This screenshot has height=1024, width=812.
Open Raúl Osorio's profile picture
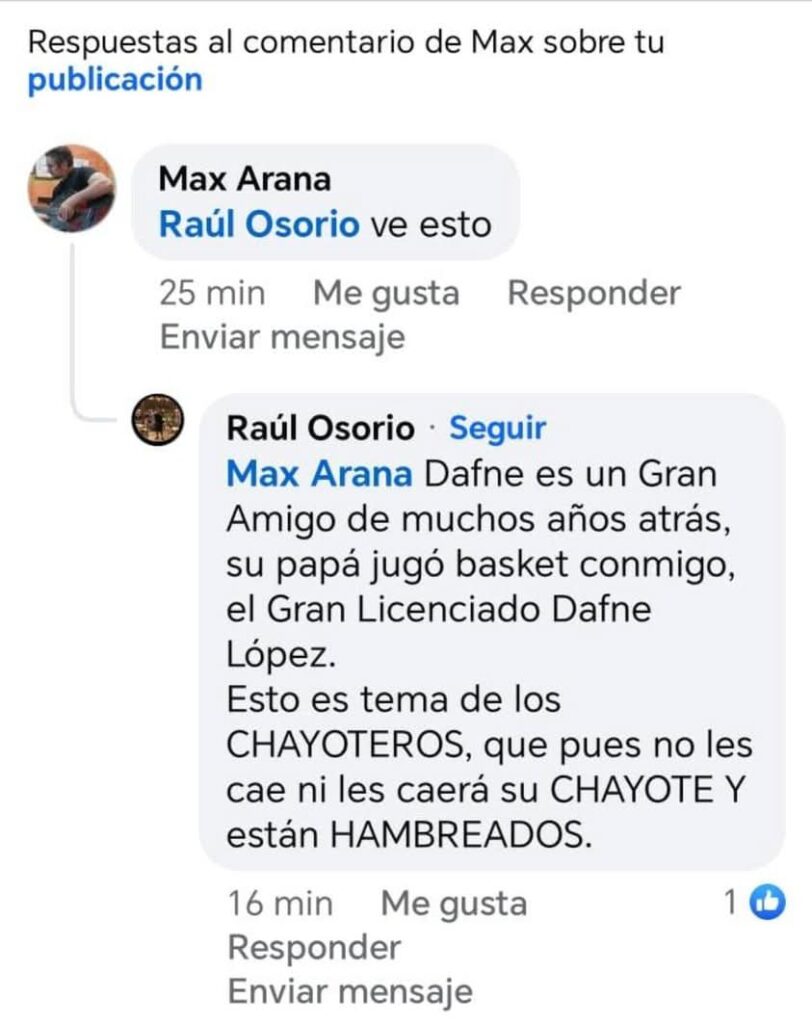point(158,420)
